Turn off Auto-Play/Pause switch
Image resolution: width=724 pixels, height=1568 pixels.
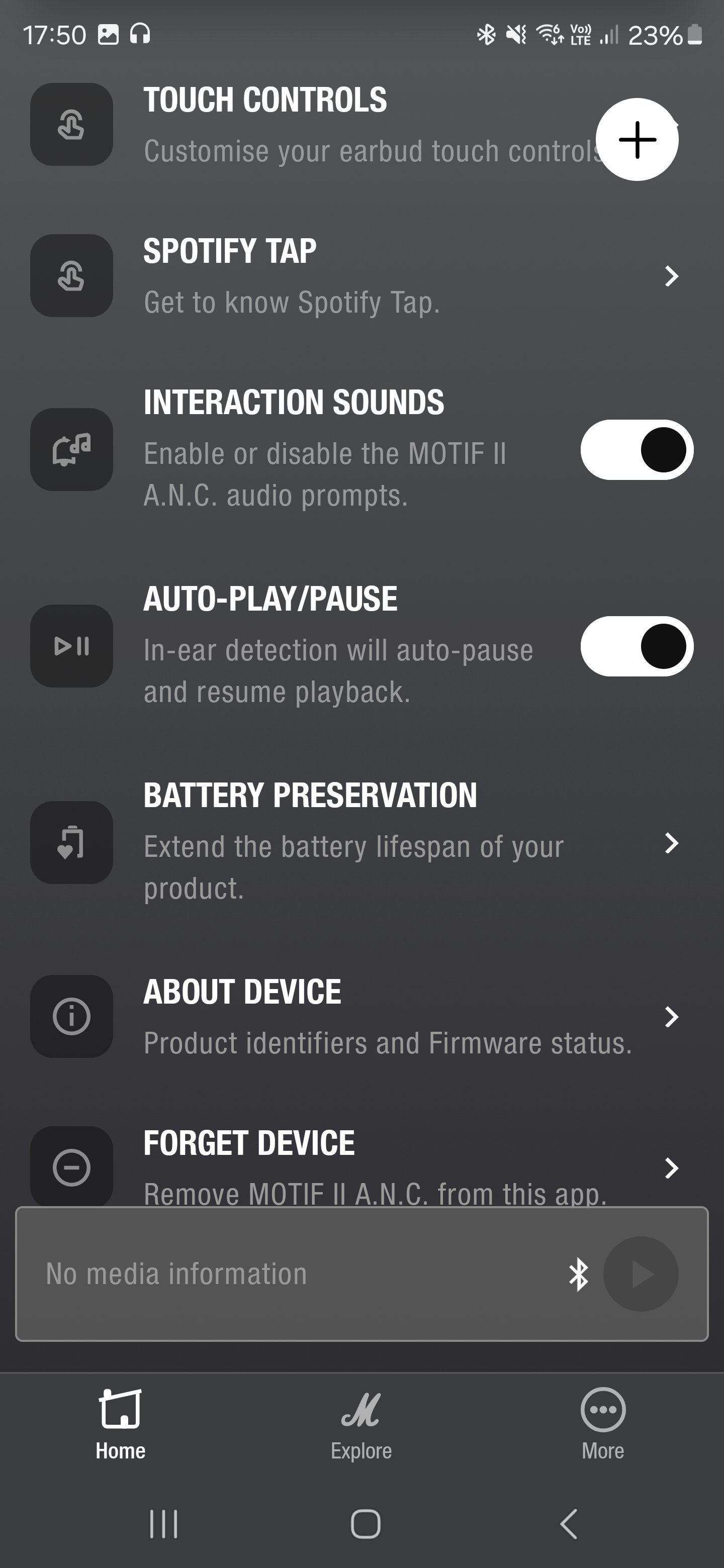coord(637,646)
